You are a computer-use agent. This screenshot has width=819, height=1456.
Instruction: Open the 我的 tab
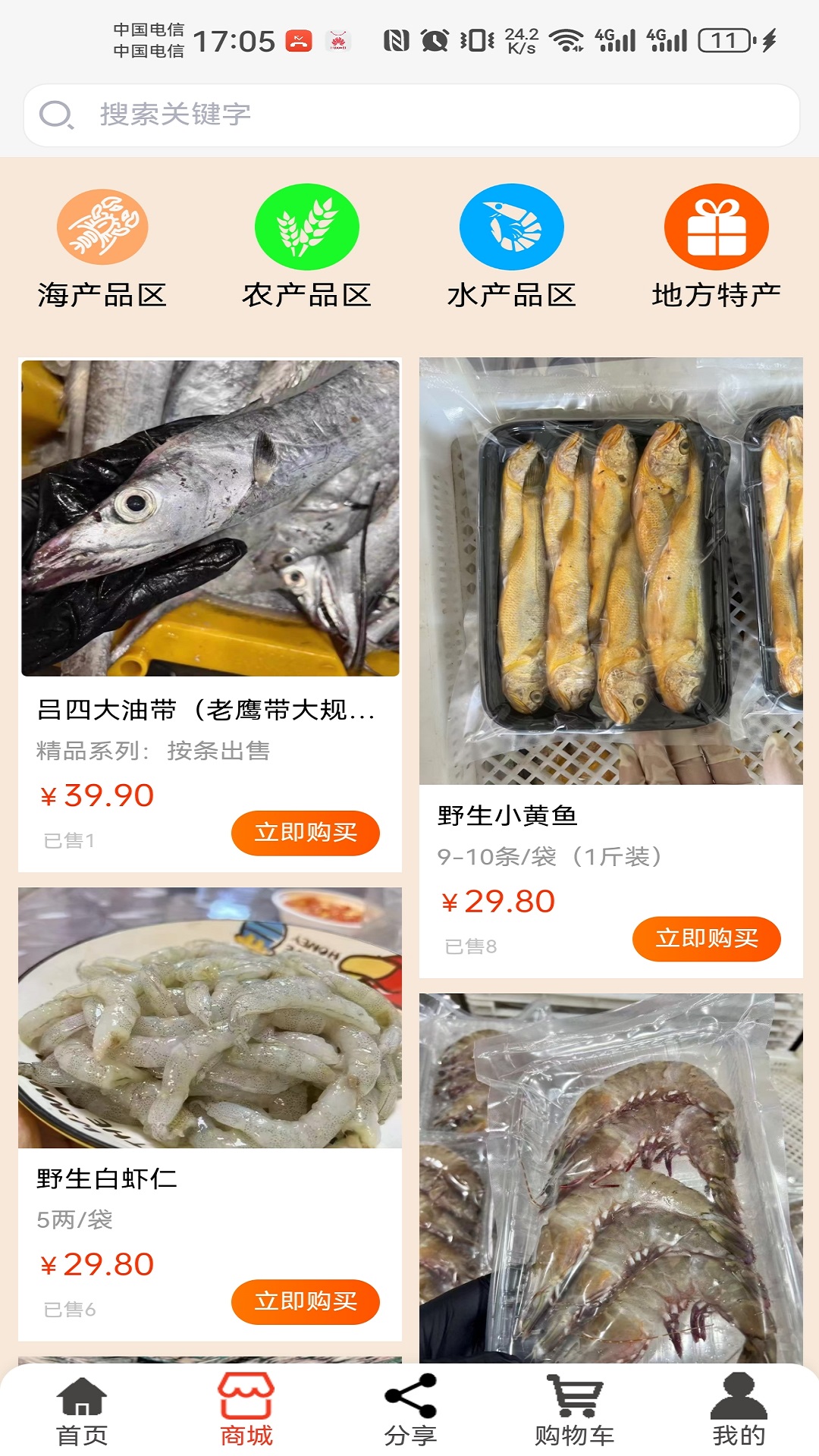click(x=738, y=1412)
